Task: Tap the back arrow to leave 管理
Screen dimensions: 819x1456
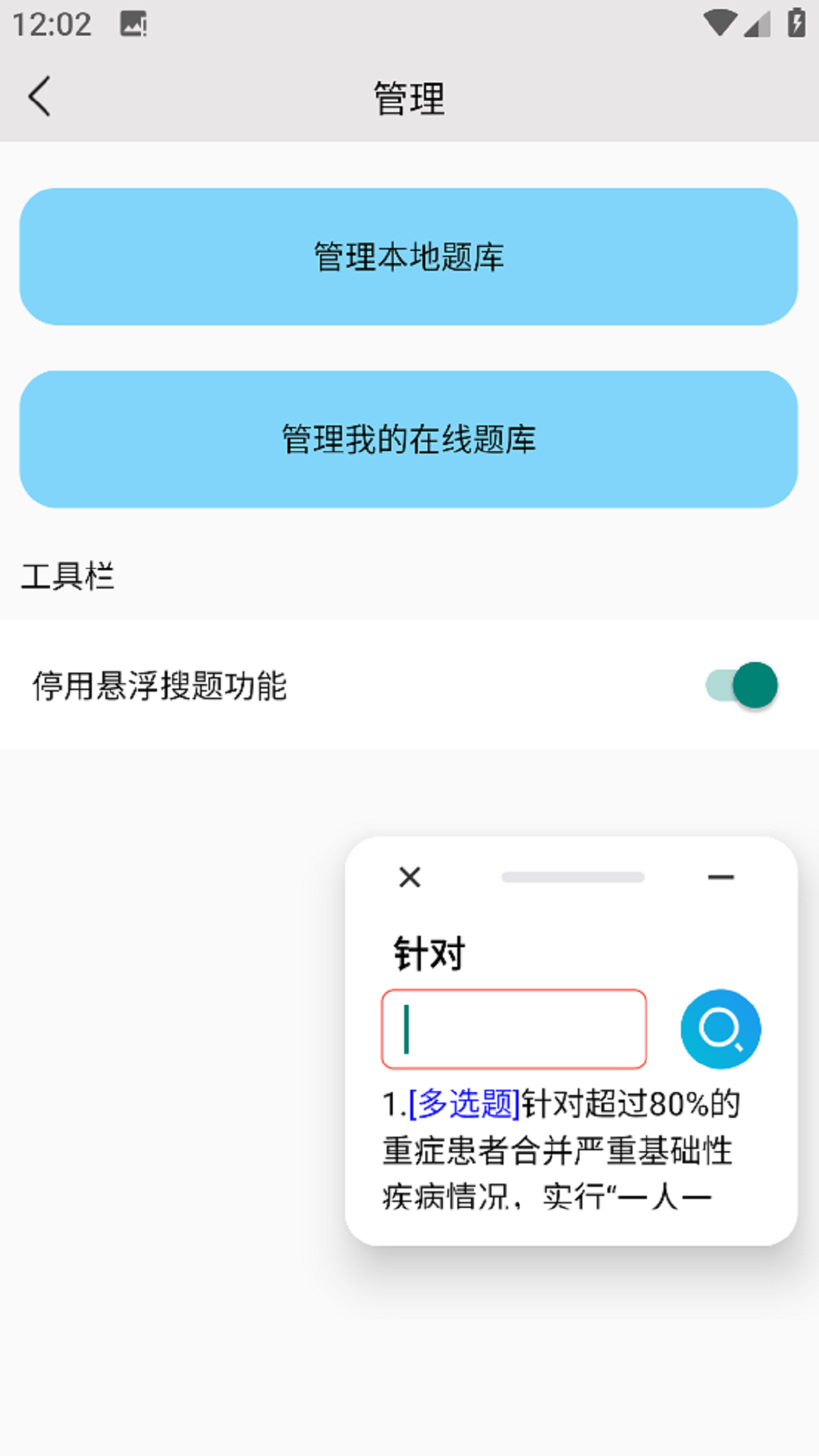Action: [x=39, y=97]
